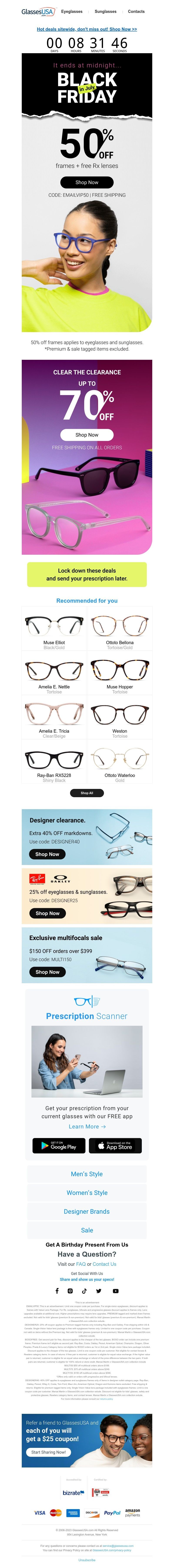Tap the Hot deals sitewide Shop Now link
This screenshot has width=174, height=1568.
[87, 29]
